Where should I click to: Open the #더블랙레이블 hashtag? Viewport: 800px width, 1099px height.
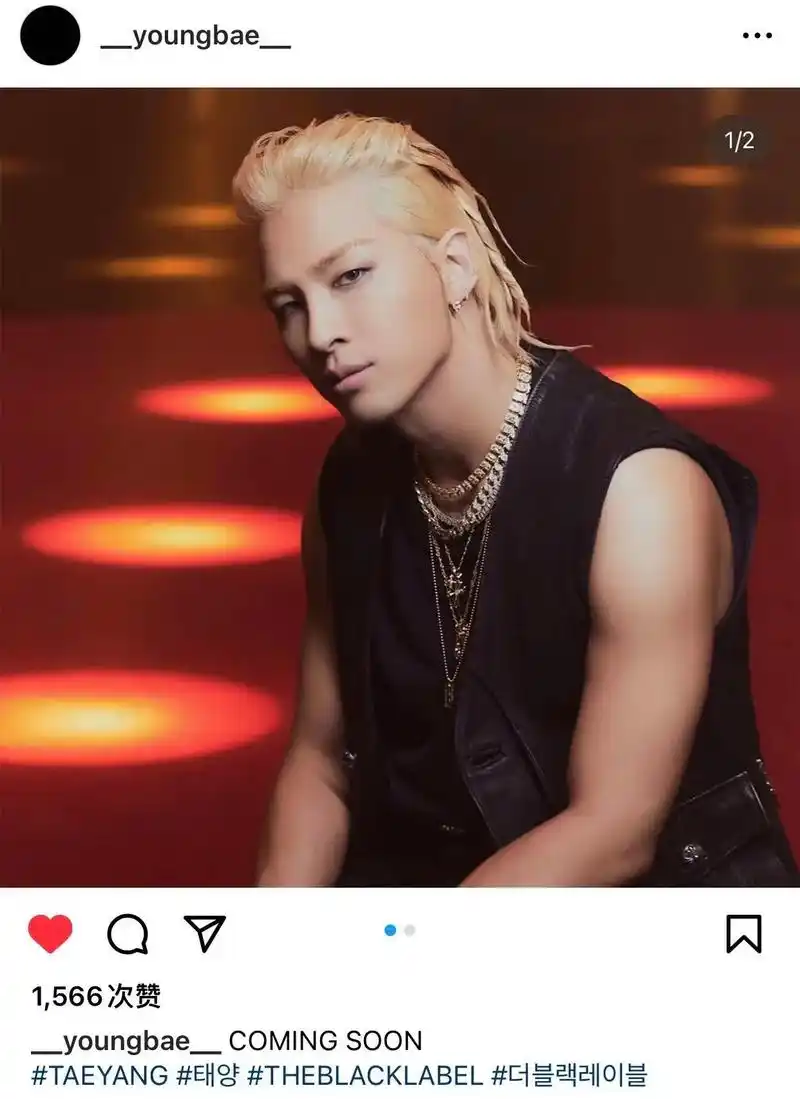[x=569, y=1075]
